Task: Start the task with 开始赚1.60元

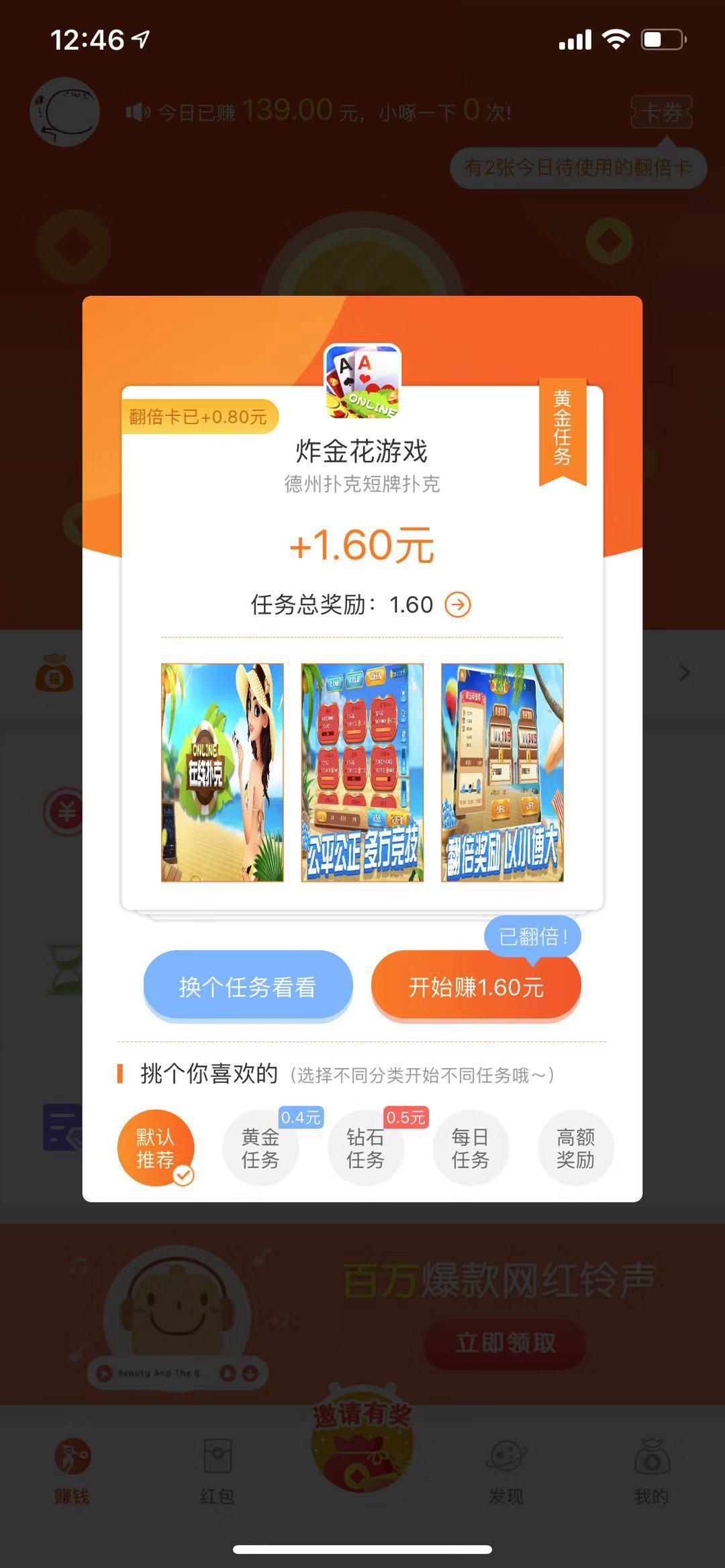Action: click(476, 988)
